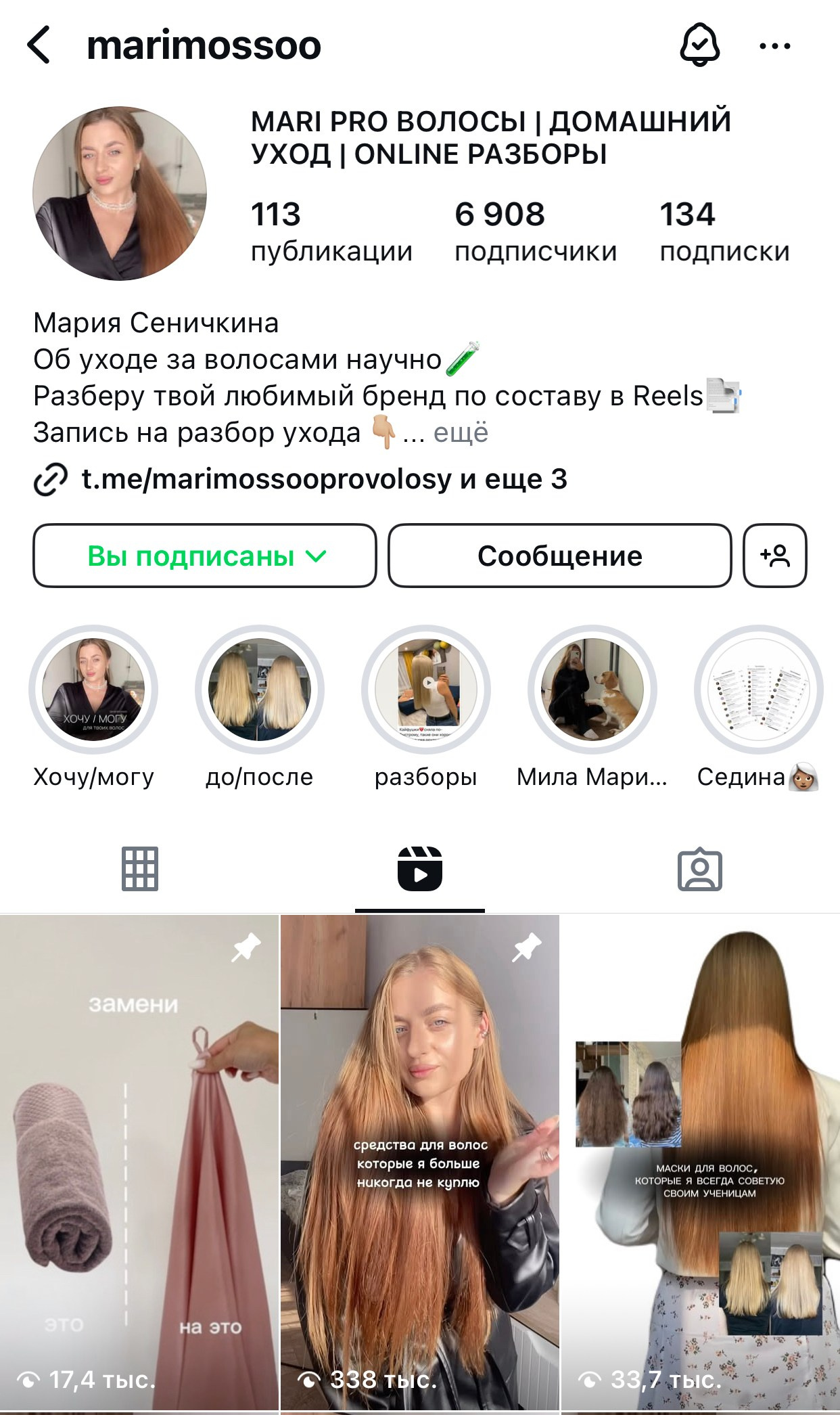Image resolution: width=840 pixels, height=1415 pixels.
Task: View the 6 908 подписчики list
Action: tap(535, 232)
